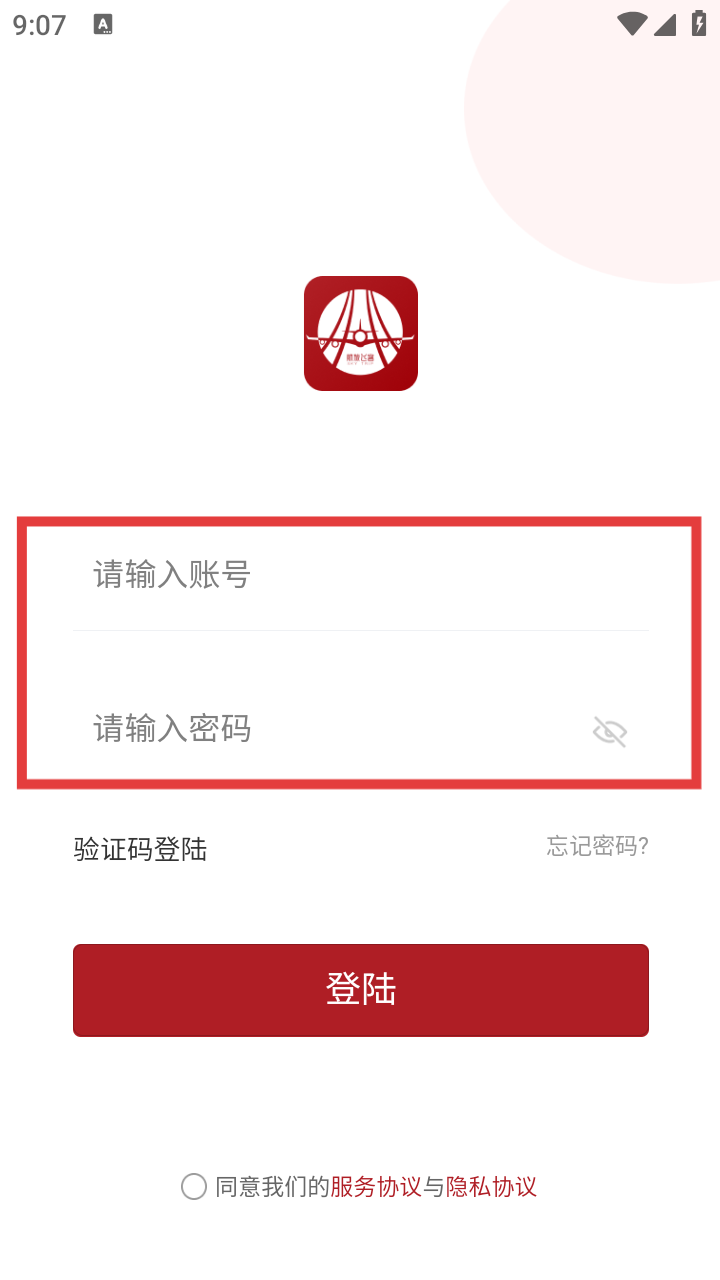The image size is (720, 1280).
Task: Tap the account input field
Action: (360, 575)
